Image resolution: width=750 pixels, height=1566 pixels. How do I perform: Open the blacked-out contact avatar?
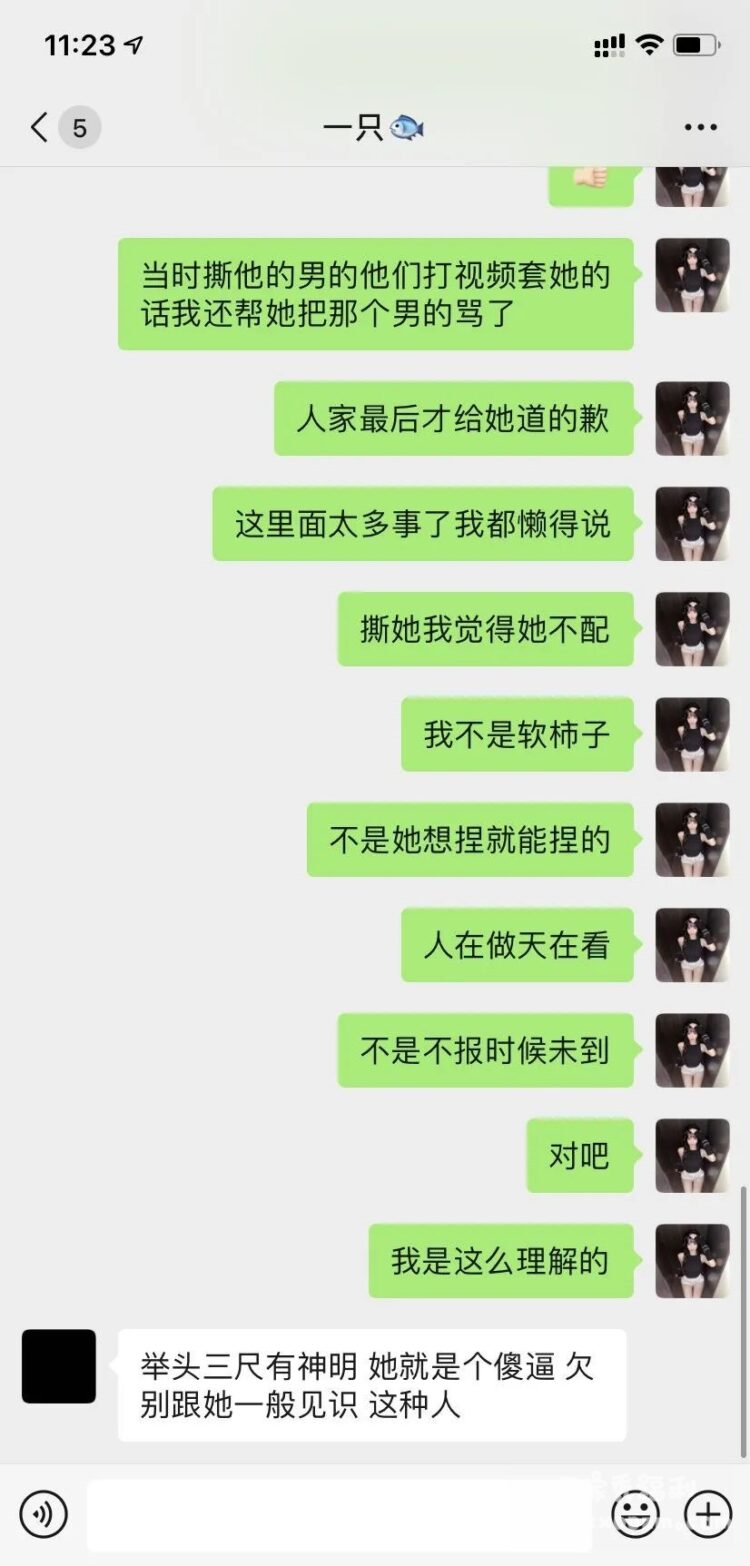tap(59, 1366)
